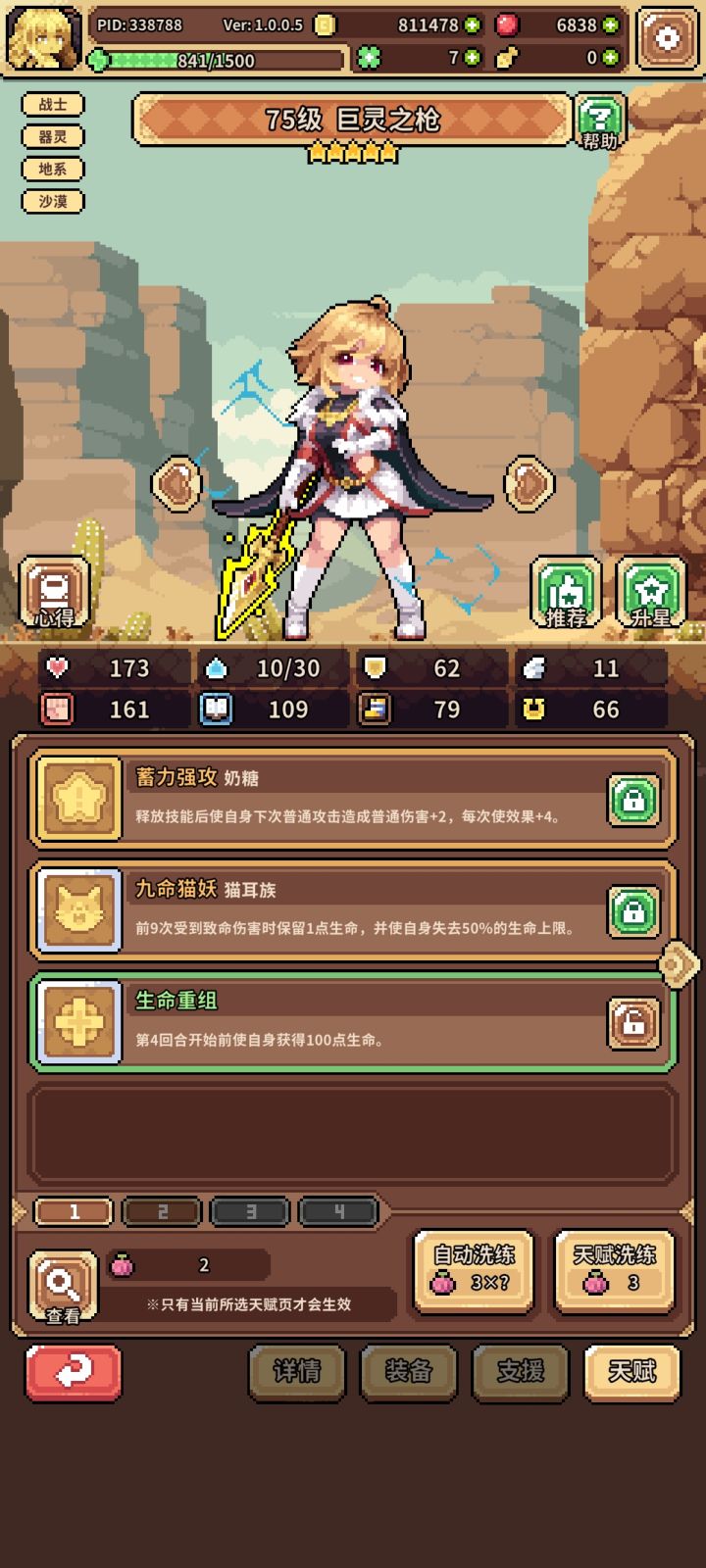Click the 心得 insights icon
The width and height of the screenshot is (706, 1568).
point(53,588)
